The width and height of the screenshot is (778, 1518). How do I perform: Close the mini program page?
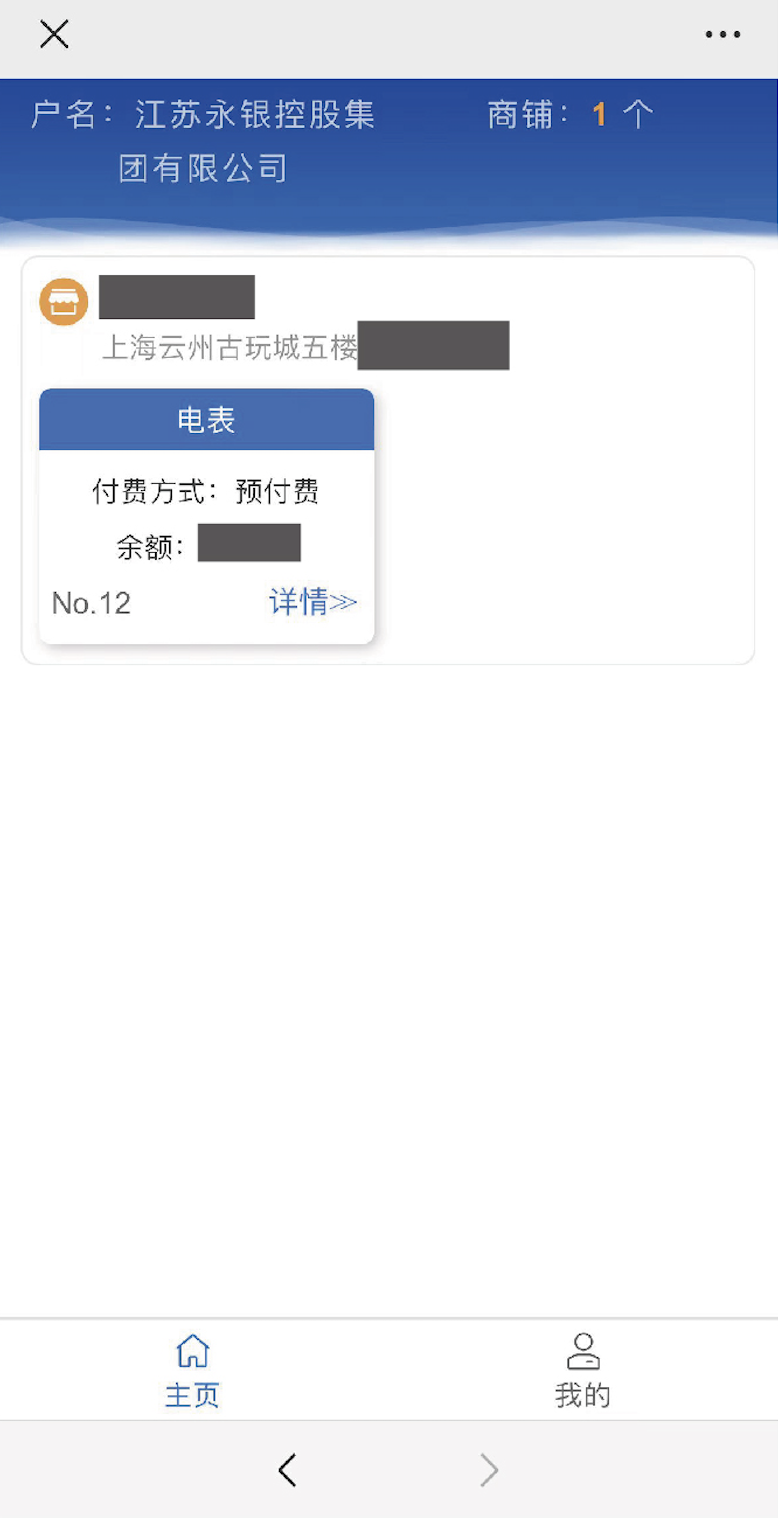tap(54, 35)
